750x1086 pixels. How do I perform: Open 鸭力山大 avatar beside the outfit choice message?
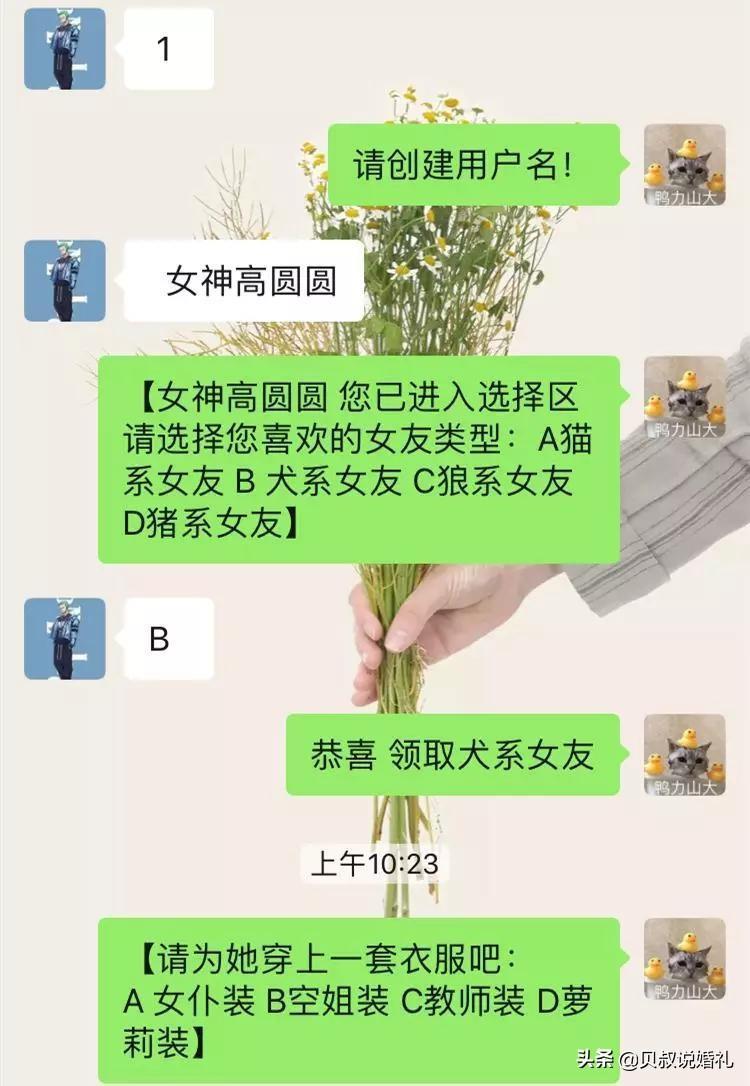click(x=684, y=959)
